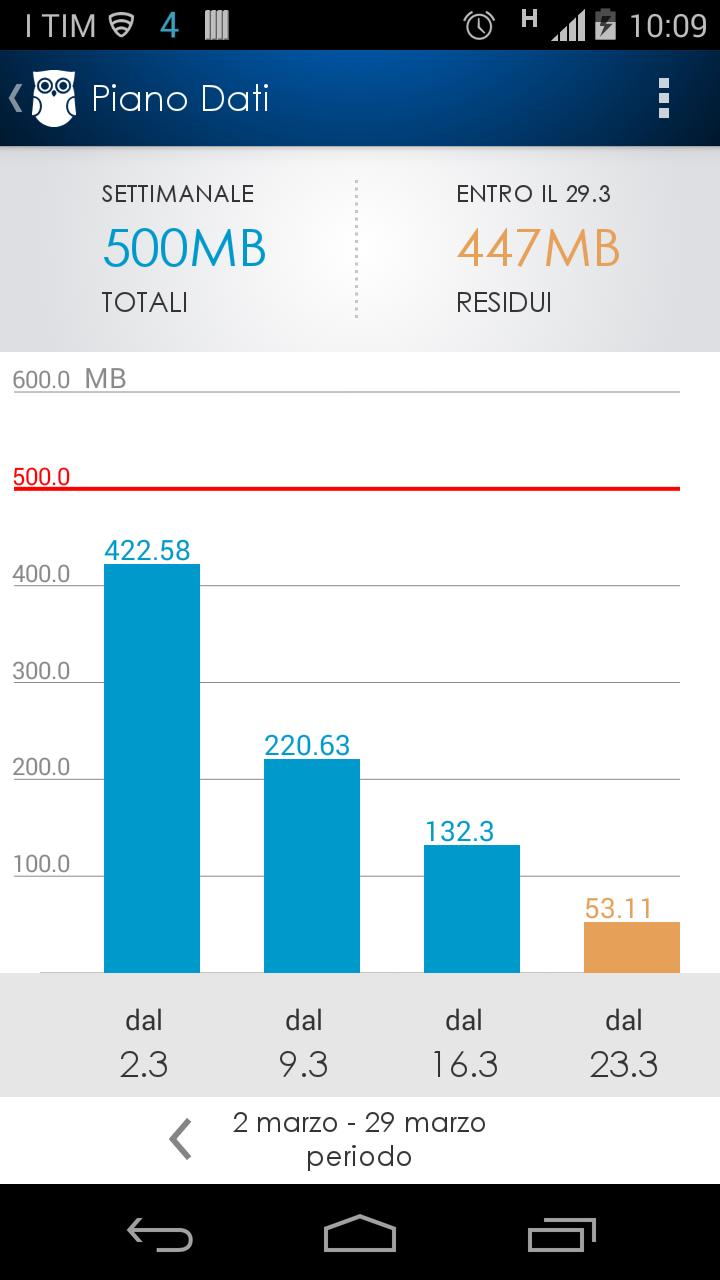Tap the dal 16.3 axis label
This screenshot has width=720, height=1280.
click(463, 1040)
